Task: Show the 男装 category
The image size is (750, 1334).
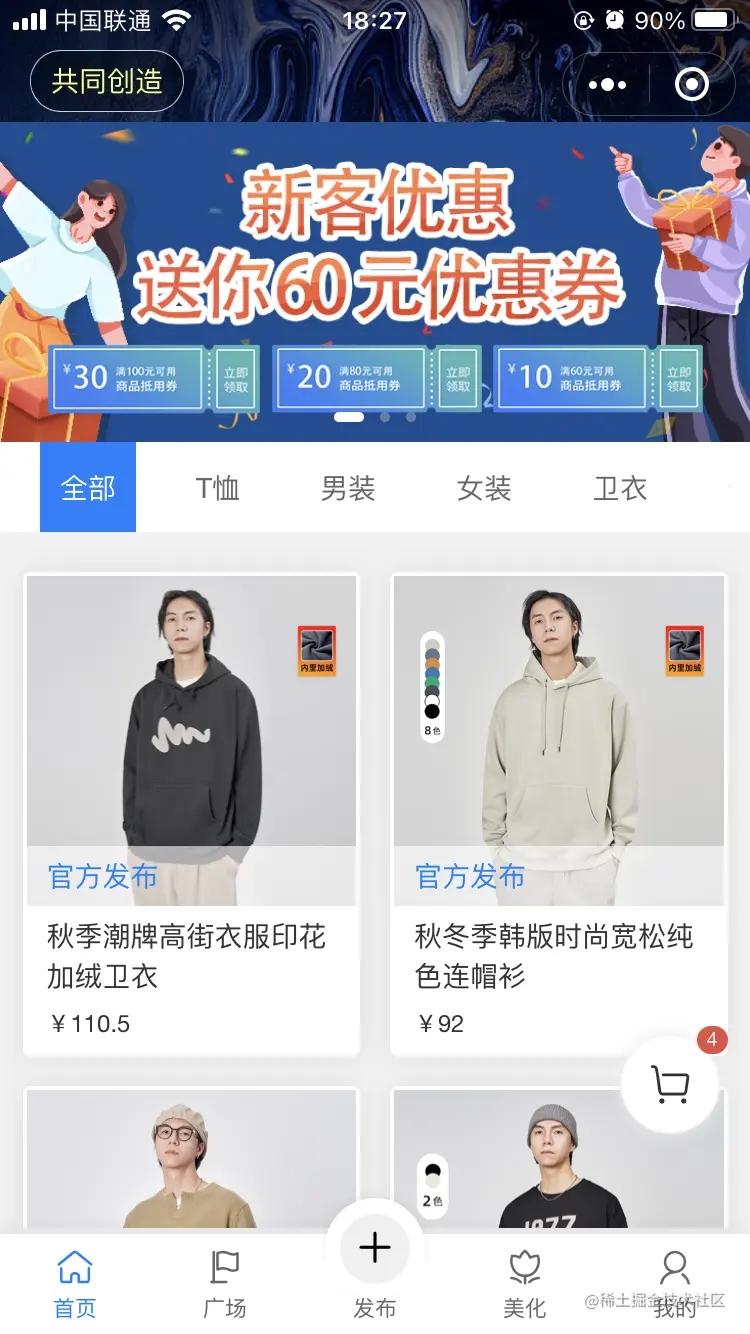Action: (x=348, y=488)
